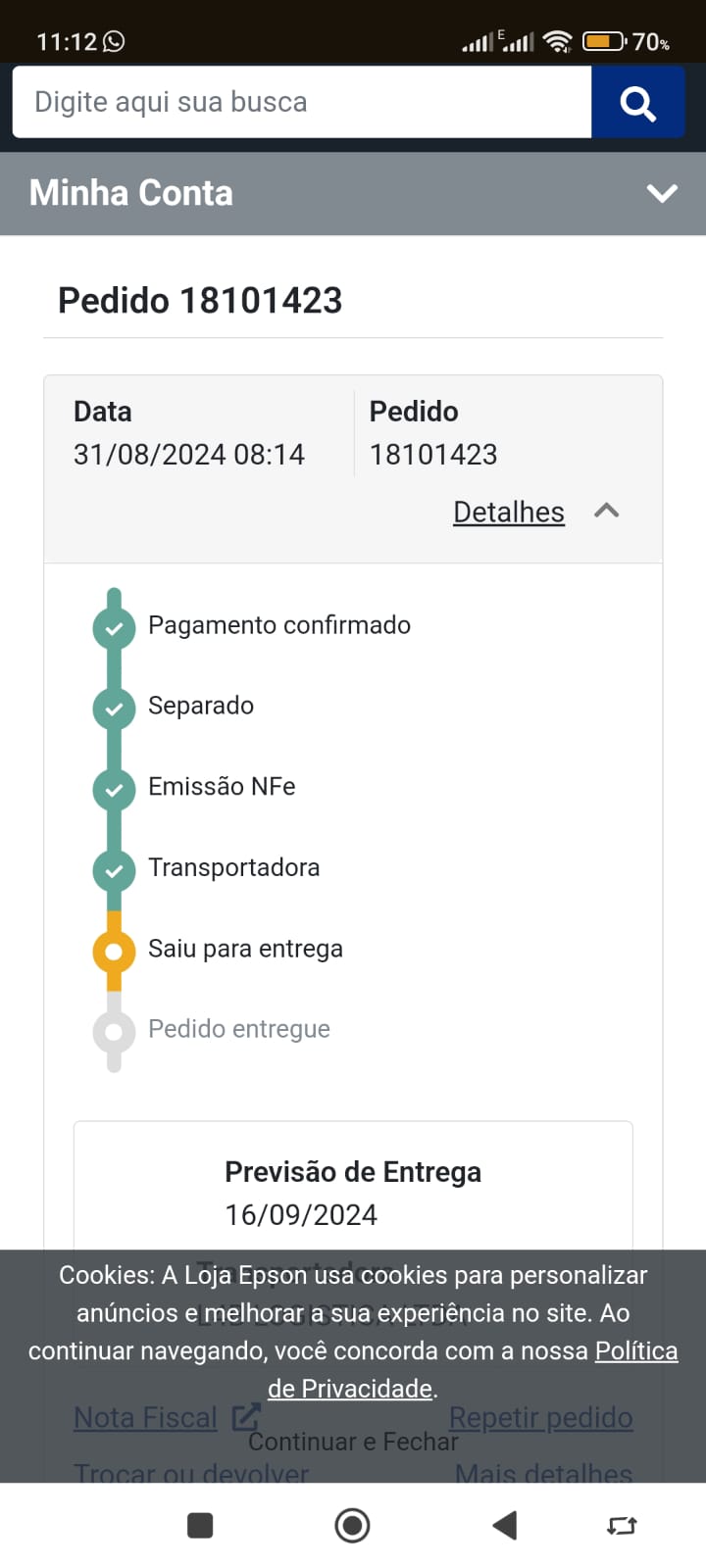The width and height of the screenshot is (706, 1568).
Task: Tap the system home button
Action: pyautogui.click(x=352, y=1525)
